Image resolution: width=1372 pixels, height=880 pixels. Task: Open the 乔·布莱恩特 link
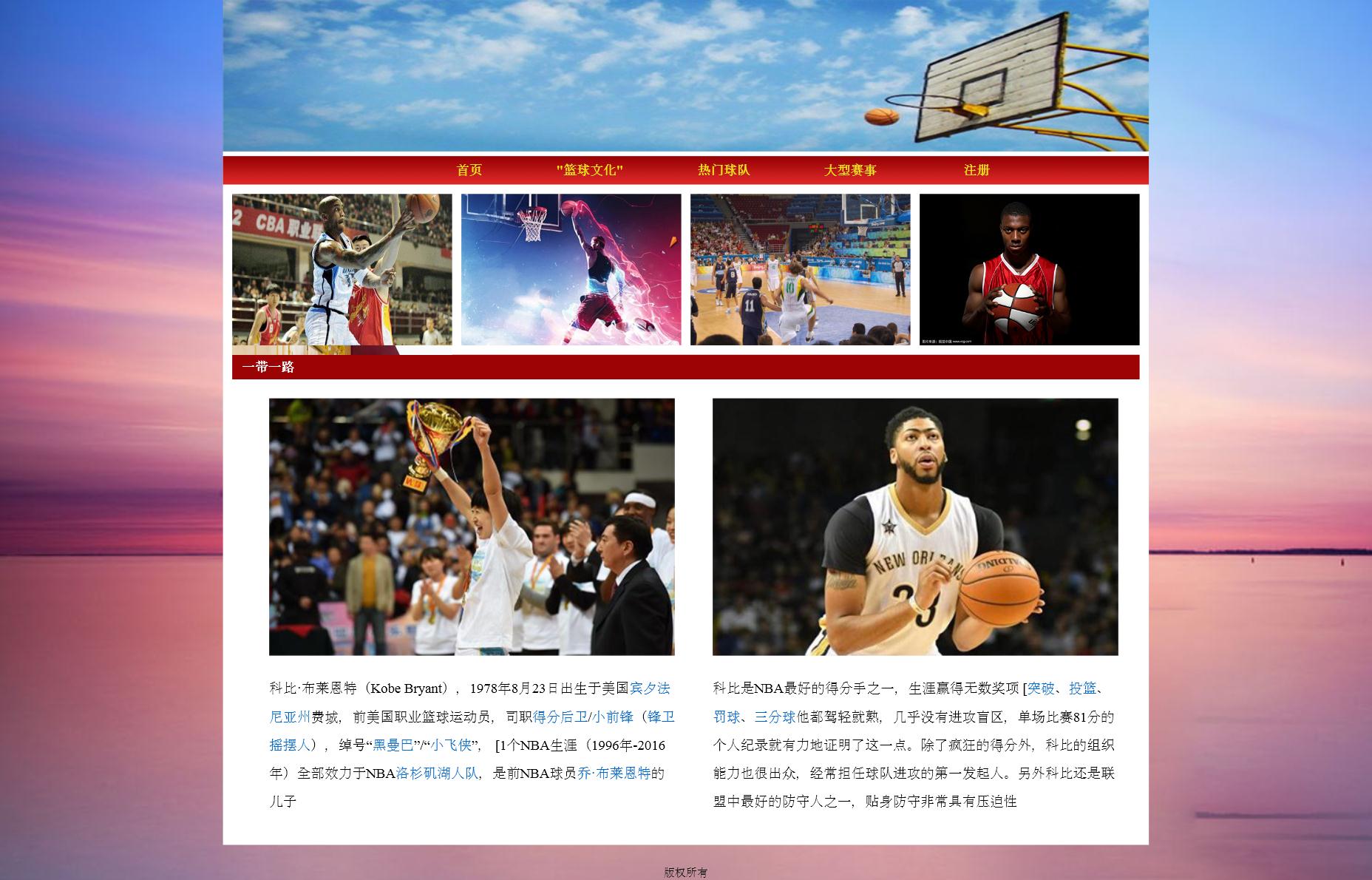[614, 774]
